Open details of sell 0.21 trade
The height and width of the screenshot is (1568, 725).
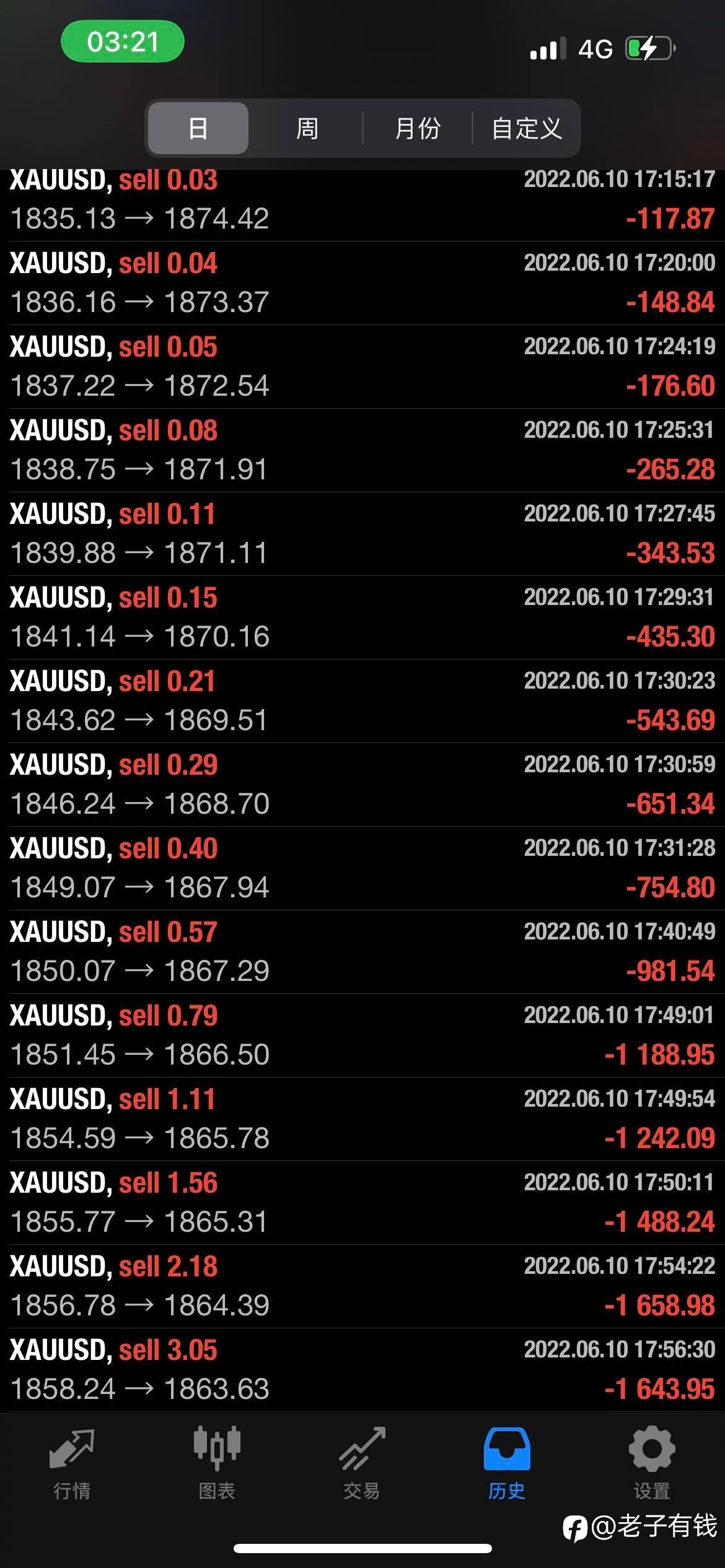pyautogui.click(x=362, y=701)
